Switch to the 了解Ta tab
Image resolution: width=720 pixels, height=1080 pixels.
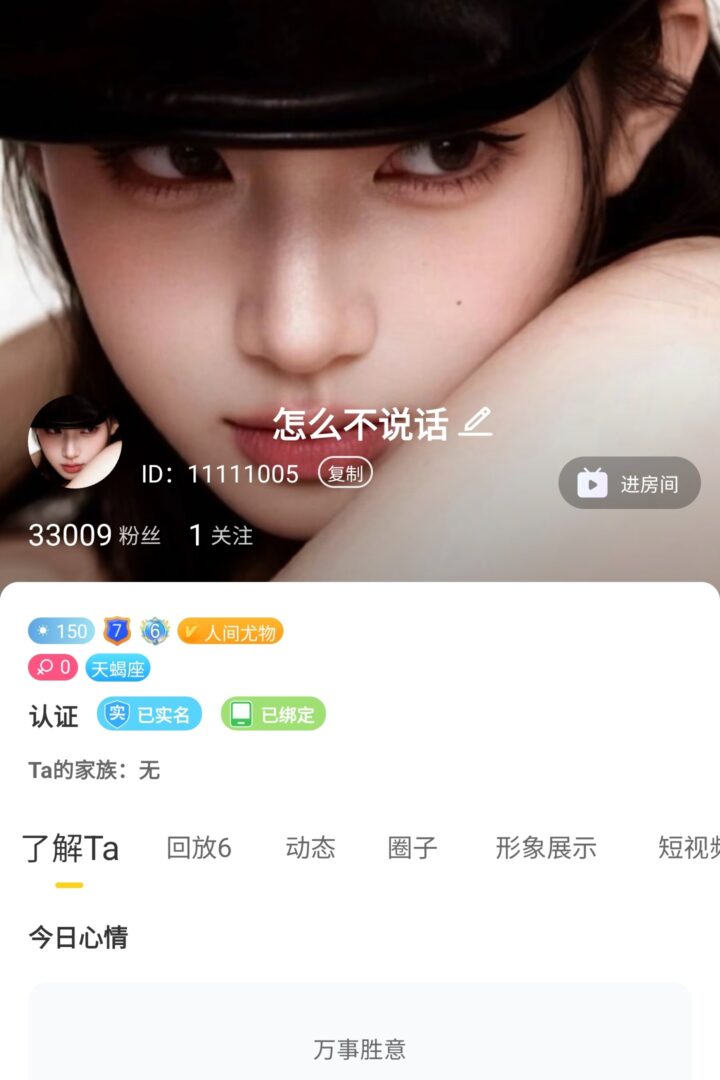(x=70, y=848)
